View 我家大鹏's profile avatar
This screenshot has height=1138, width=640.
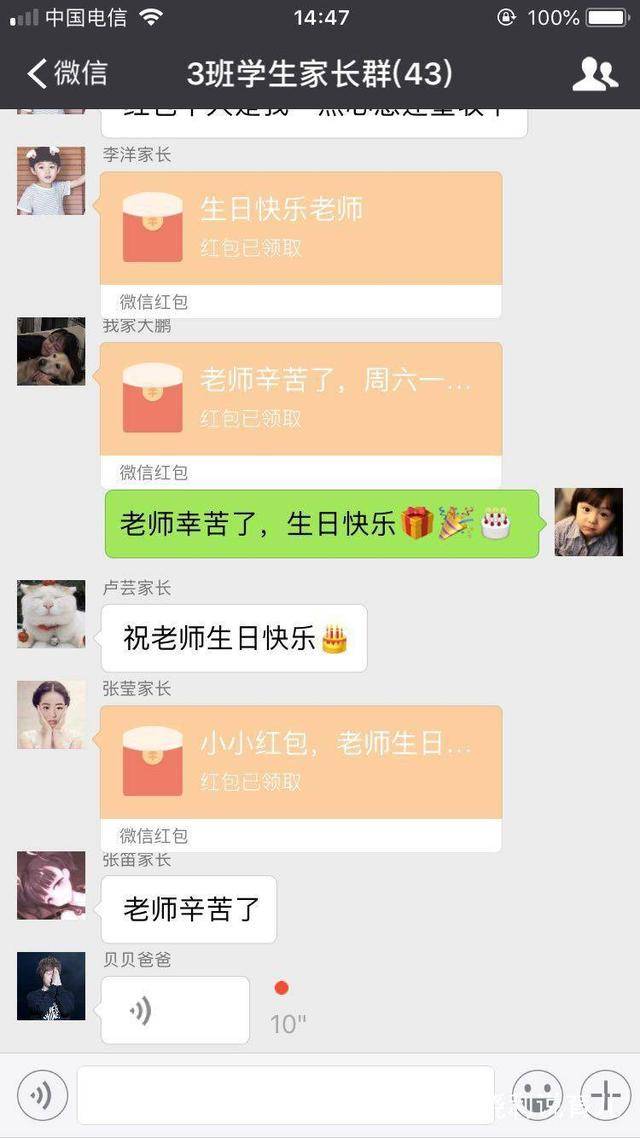51,352
